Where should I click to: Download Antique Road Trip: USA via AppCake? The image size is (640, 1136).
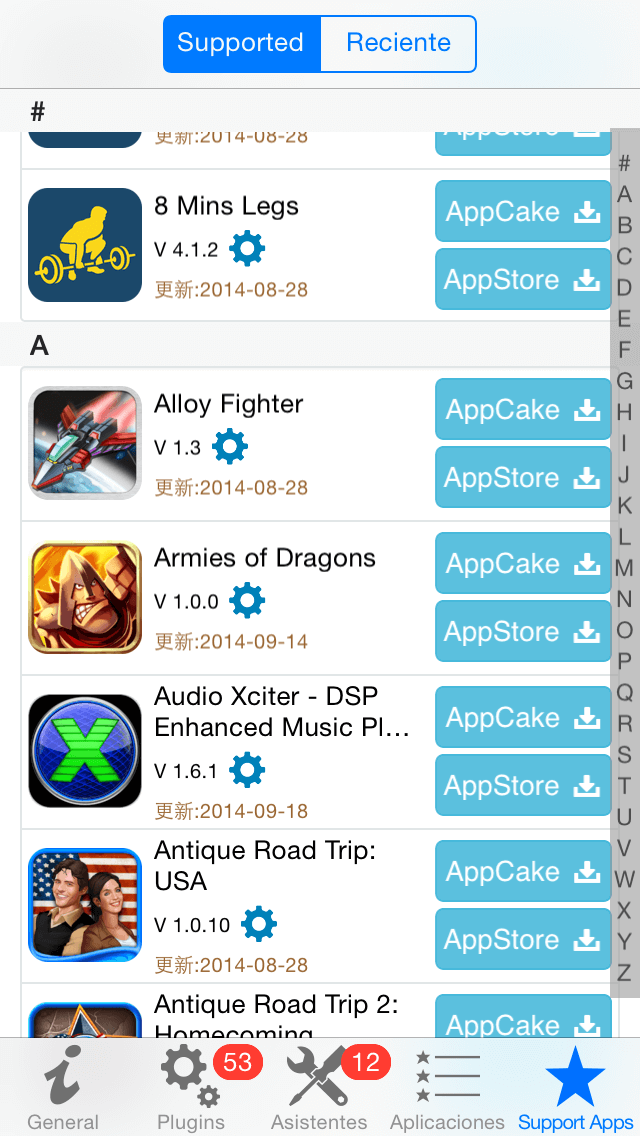pos(522,872)
